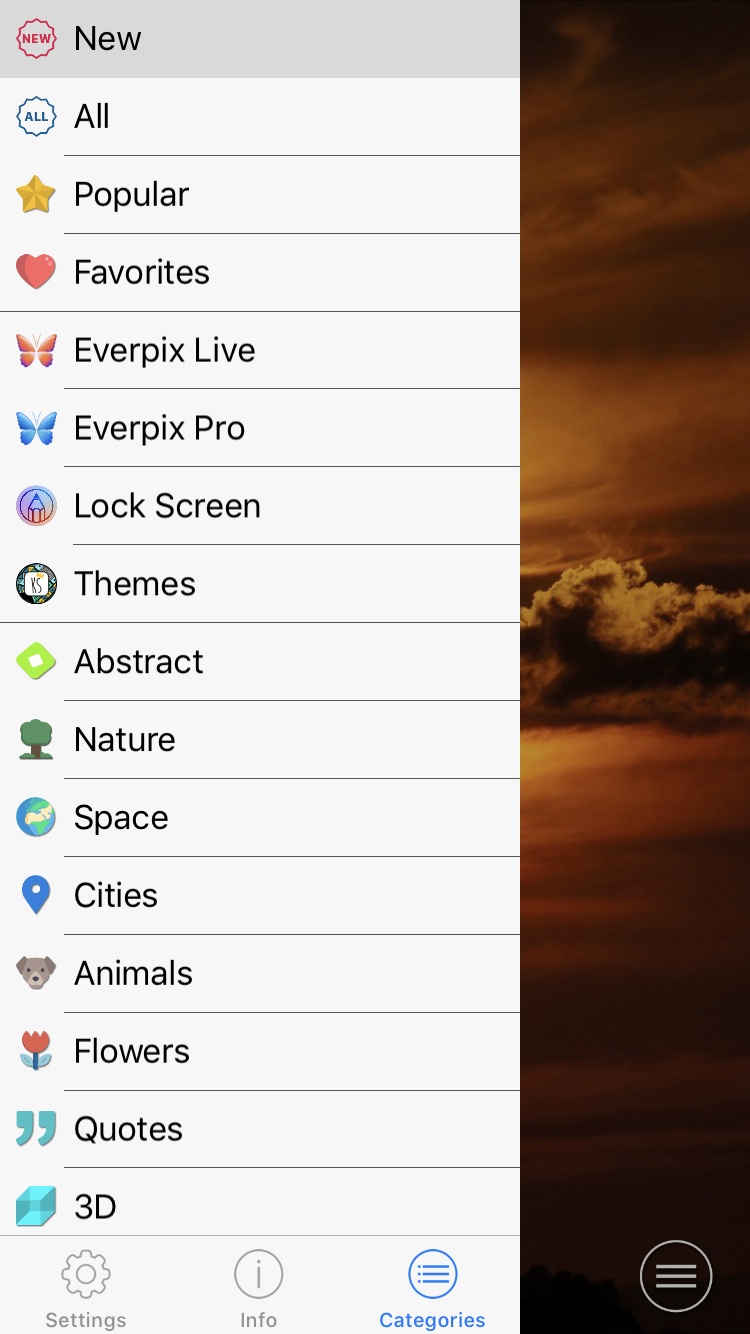
Task: Select the Nature tree icon
Action: (x=36, y=740)
